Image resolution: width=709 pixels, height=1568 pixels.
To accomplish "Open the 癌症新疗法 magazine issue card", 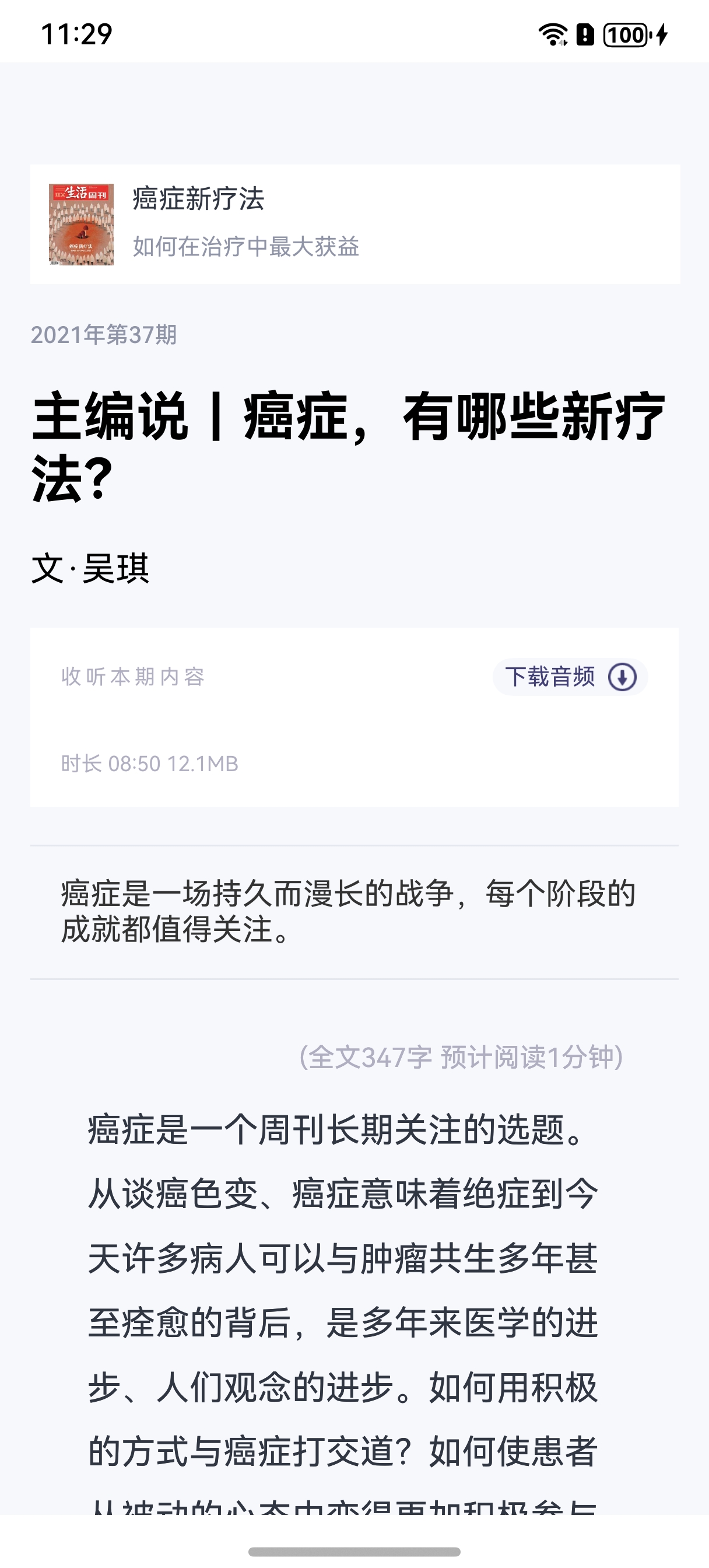I will tap(355, 224).
